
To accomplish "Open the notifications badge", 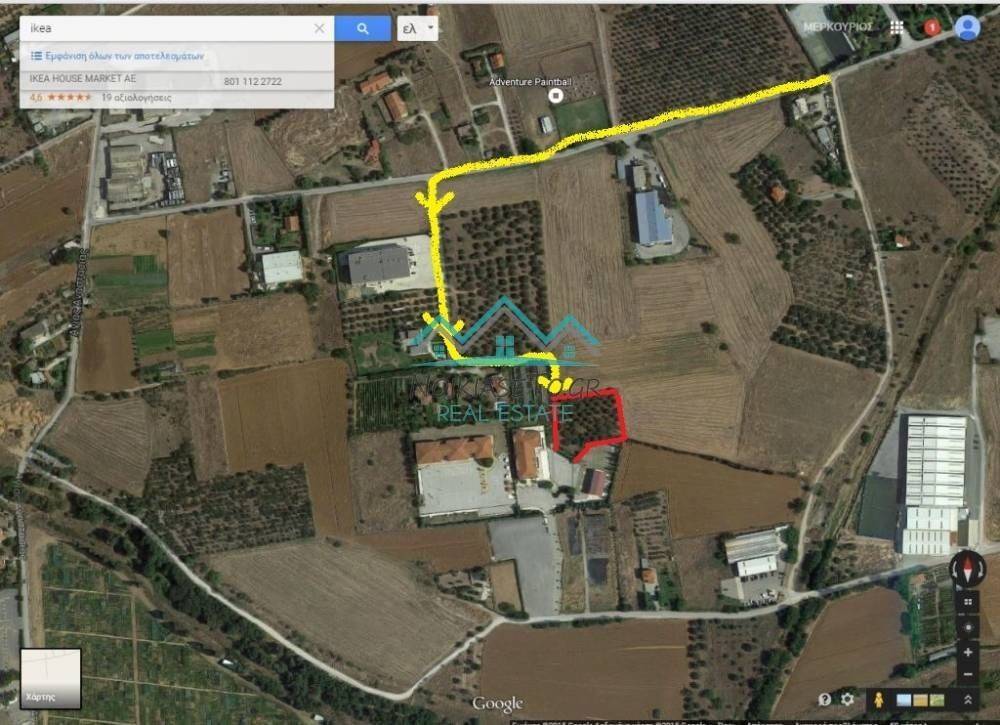I will pyautogui.click(x=932, y=27).
